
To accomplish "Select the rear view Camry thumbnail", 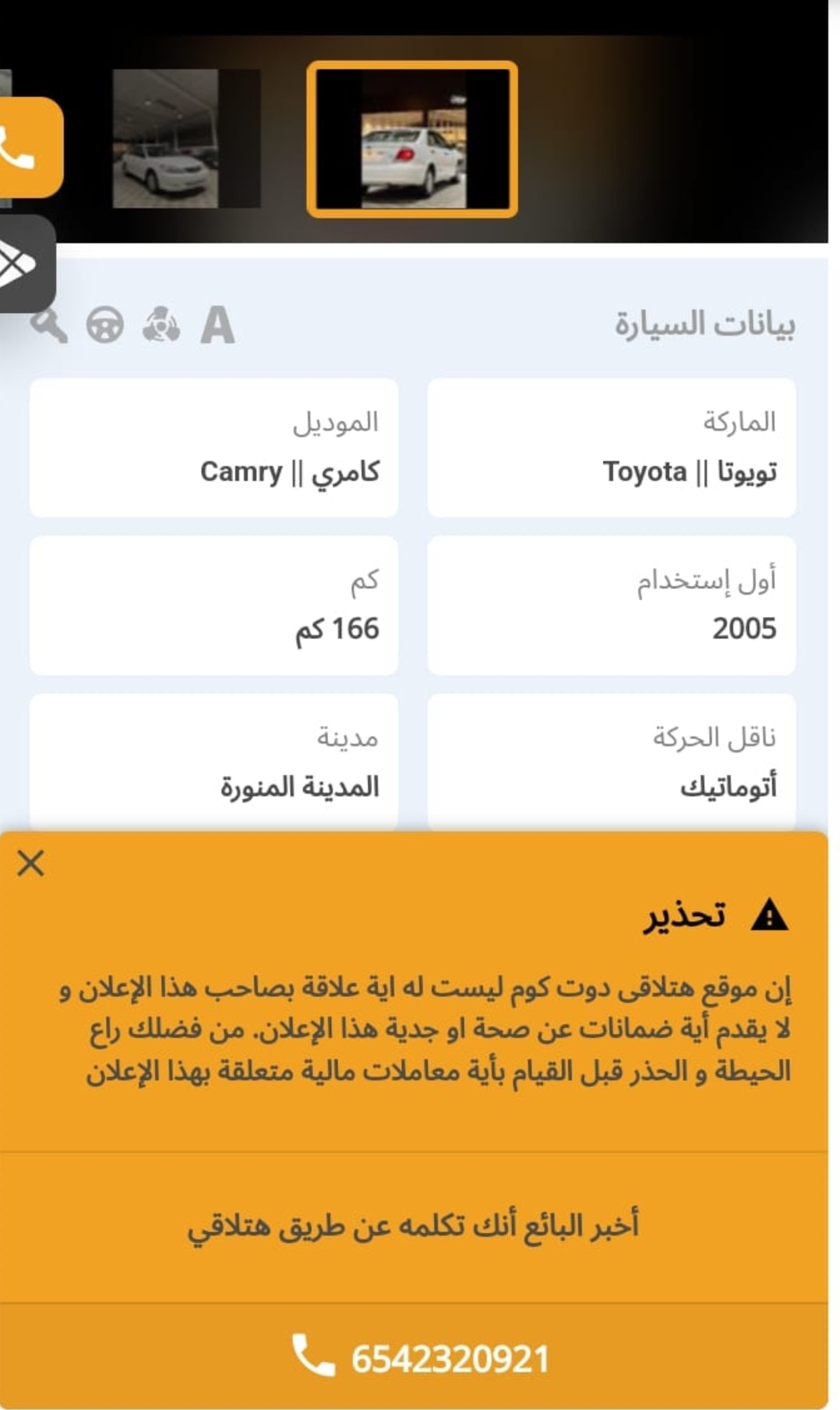I will coord(412,139).
